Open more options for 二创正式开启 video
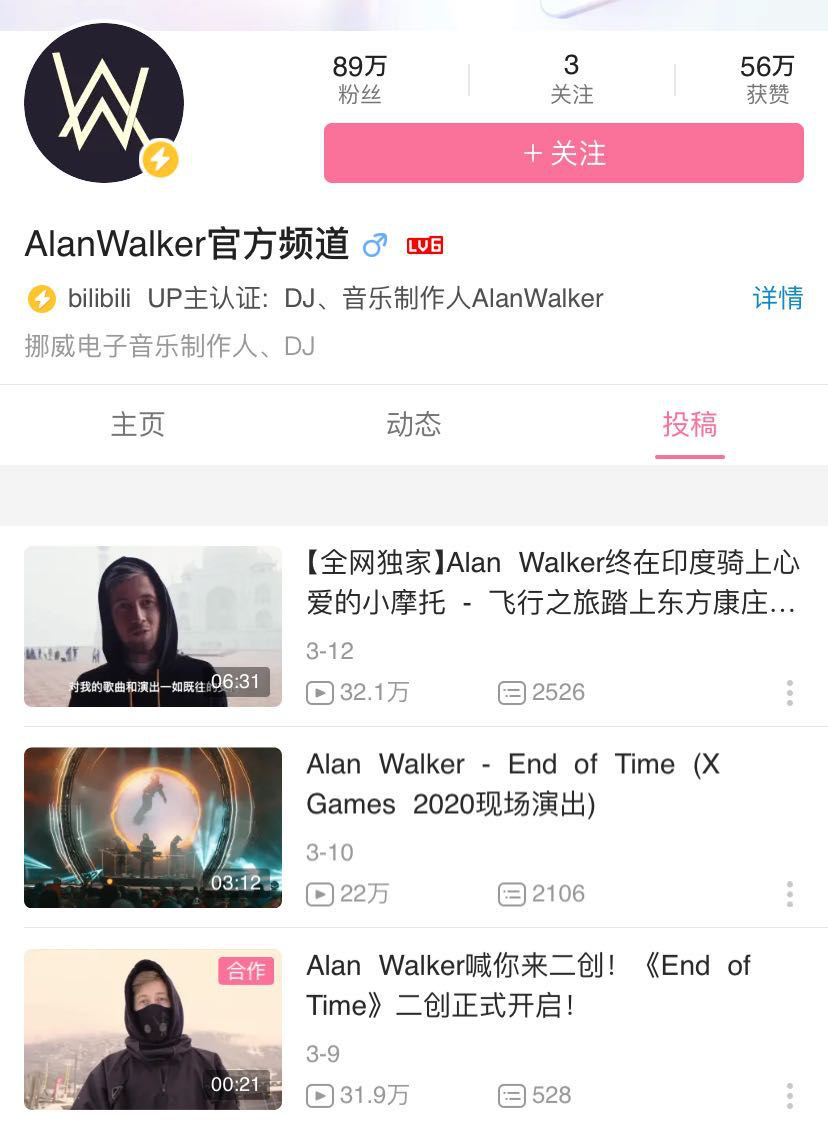Image resolution: width=828 pixels, height=1126 pixels. pyautogui.click(x=789, y=1095)
